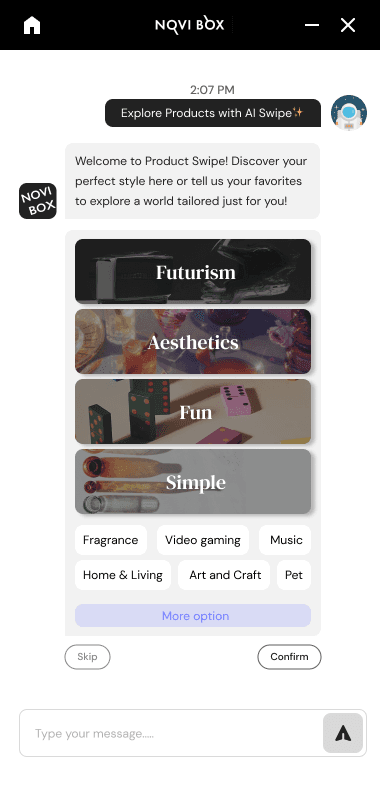
Task: Tap the Fragrance chip
Action: (x=111, y=540)
